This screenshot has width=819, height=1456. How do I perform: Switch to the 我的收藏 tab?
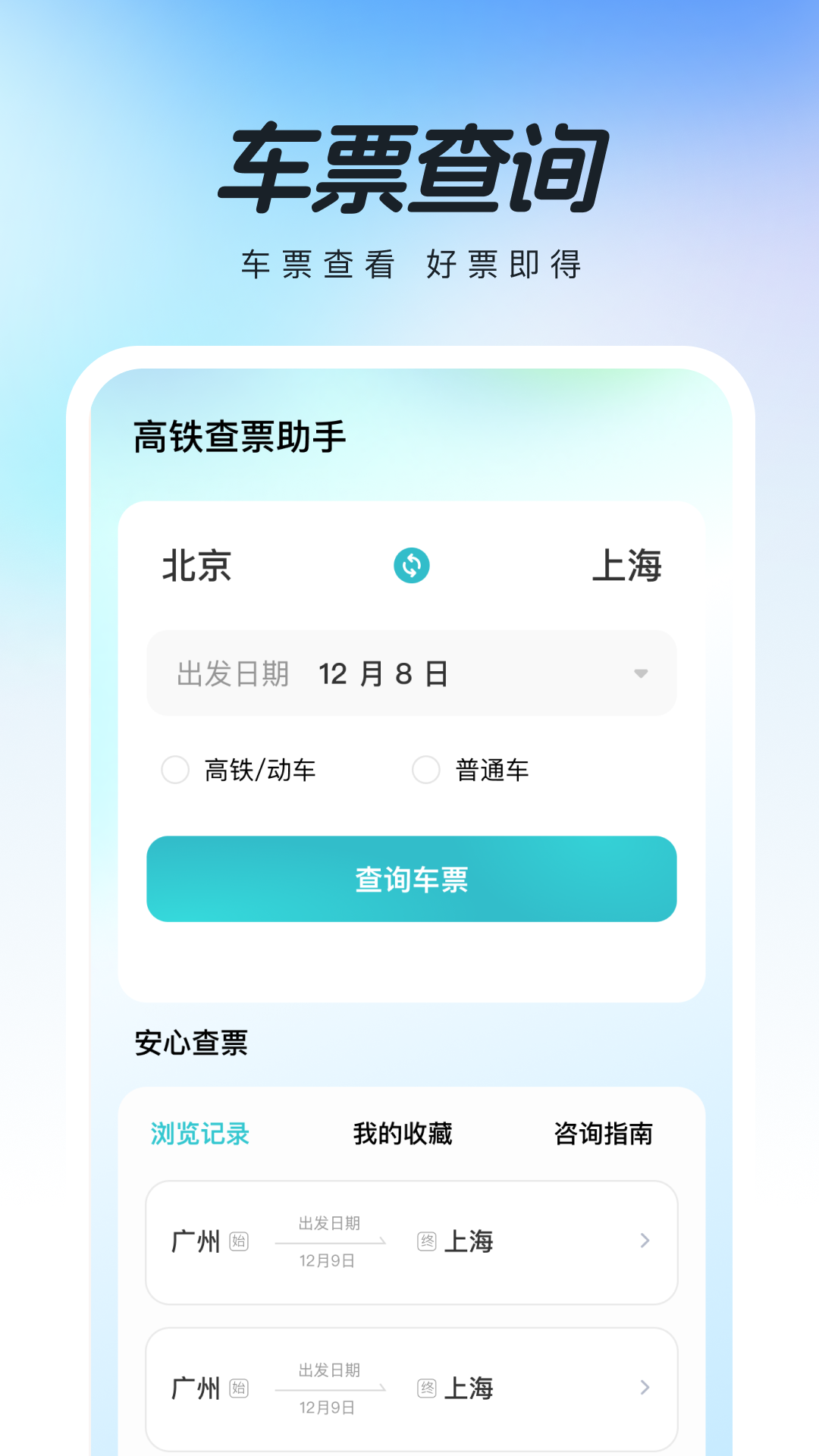403,1134
